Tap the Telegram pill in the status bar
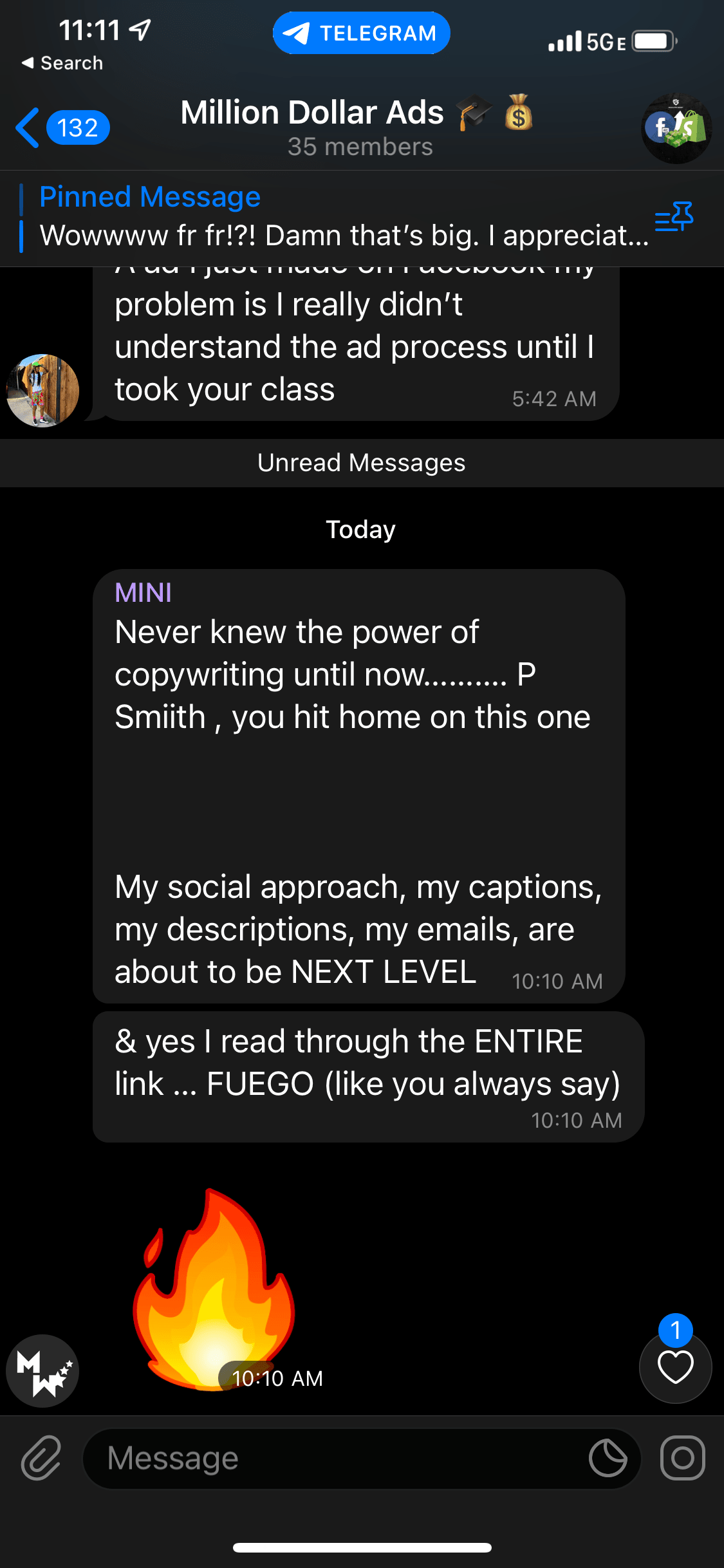The height and width of the screenshot is (1568, 724). coord(361,33)
